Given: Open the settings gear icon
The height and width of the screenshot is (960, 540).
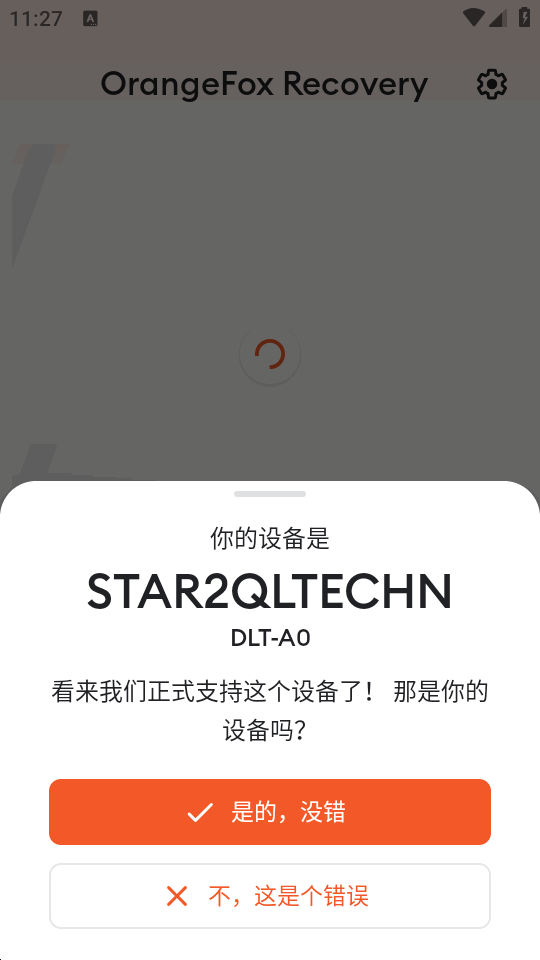Looking at the screenshot, I should pos(492,84).
